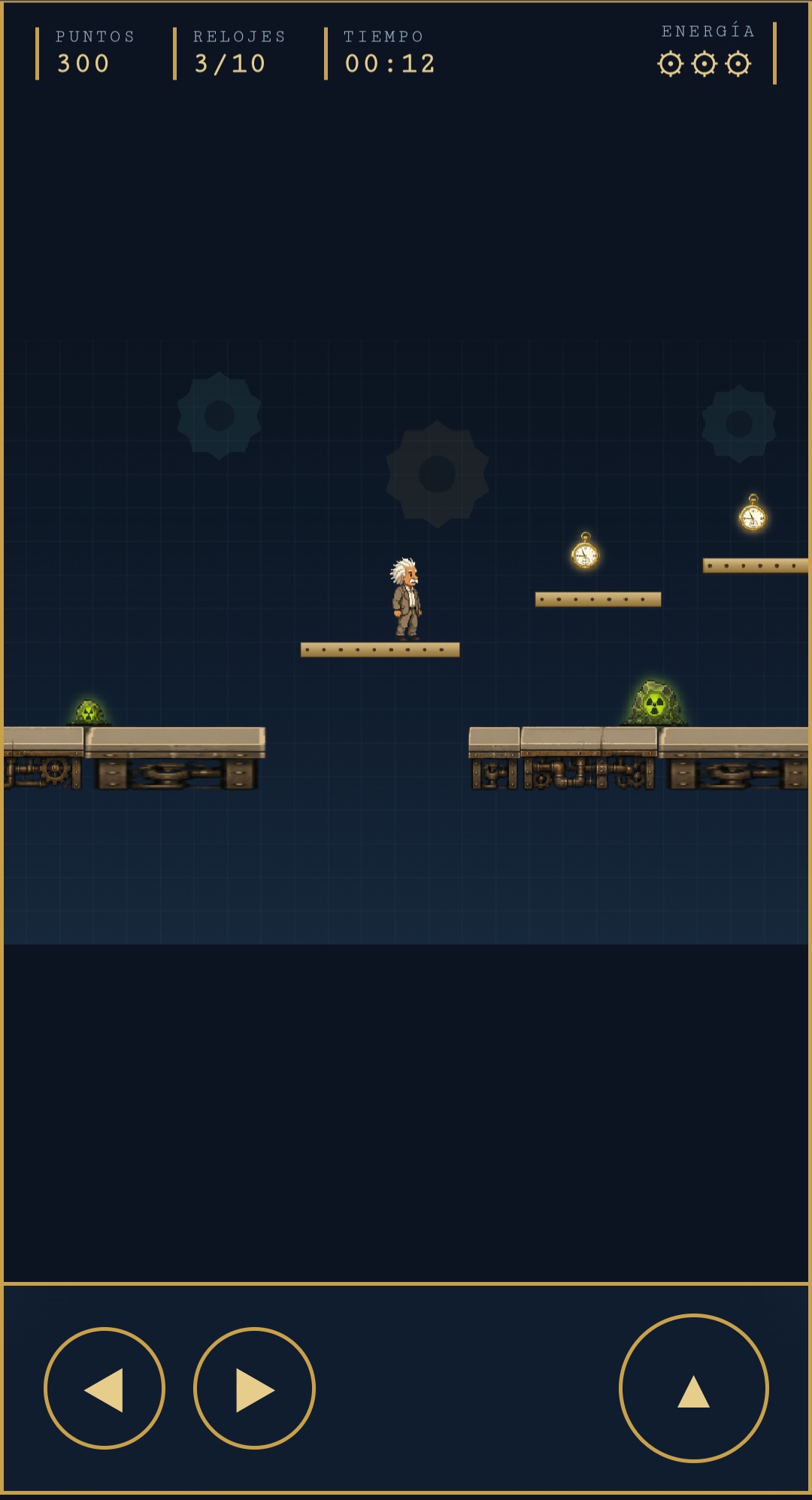Tap the right arrow move button
The image size is (812, 1500).
click(x=254, y=1388)
